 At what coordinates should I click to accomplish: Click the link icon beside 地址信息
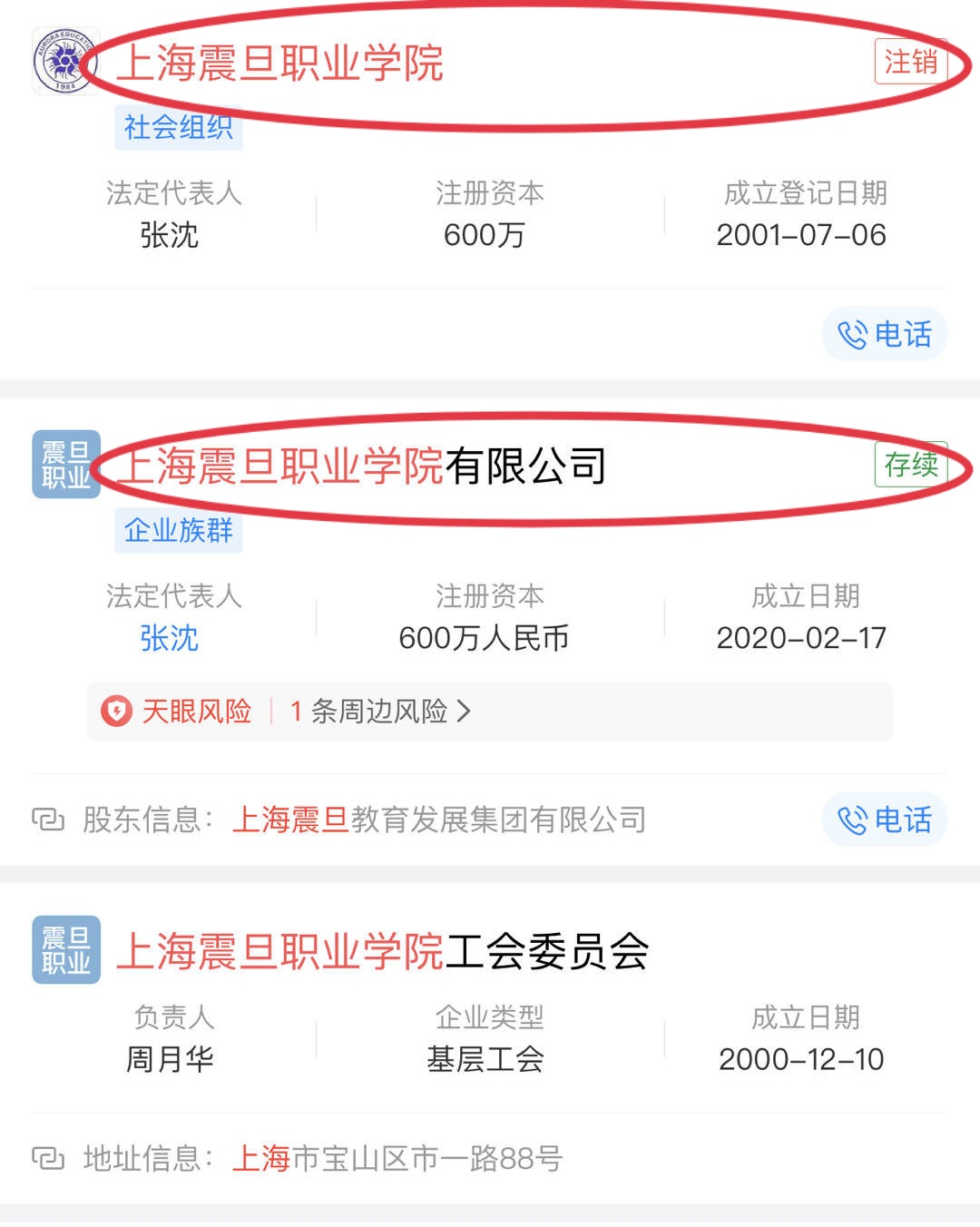pyautogui.click(x=50, y=1157)
